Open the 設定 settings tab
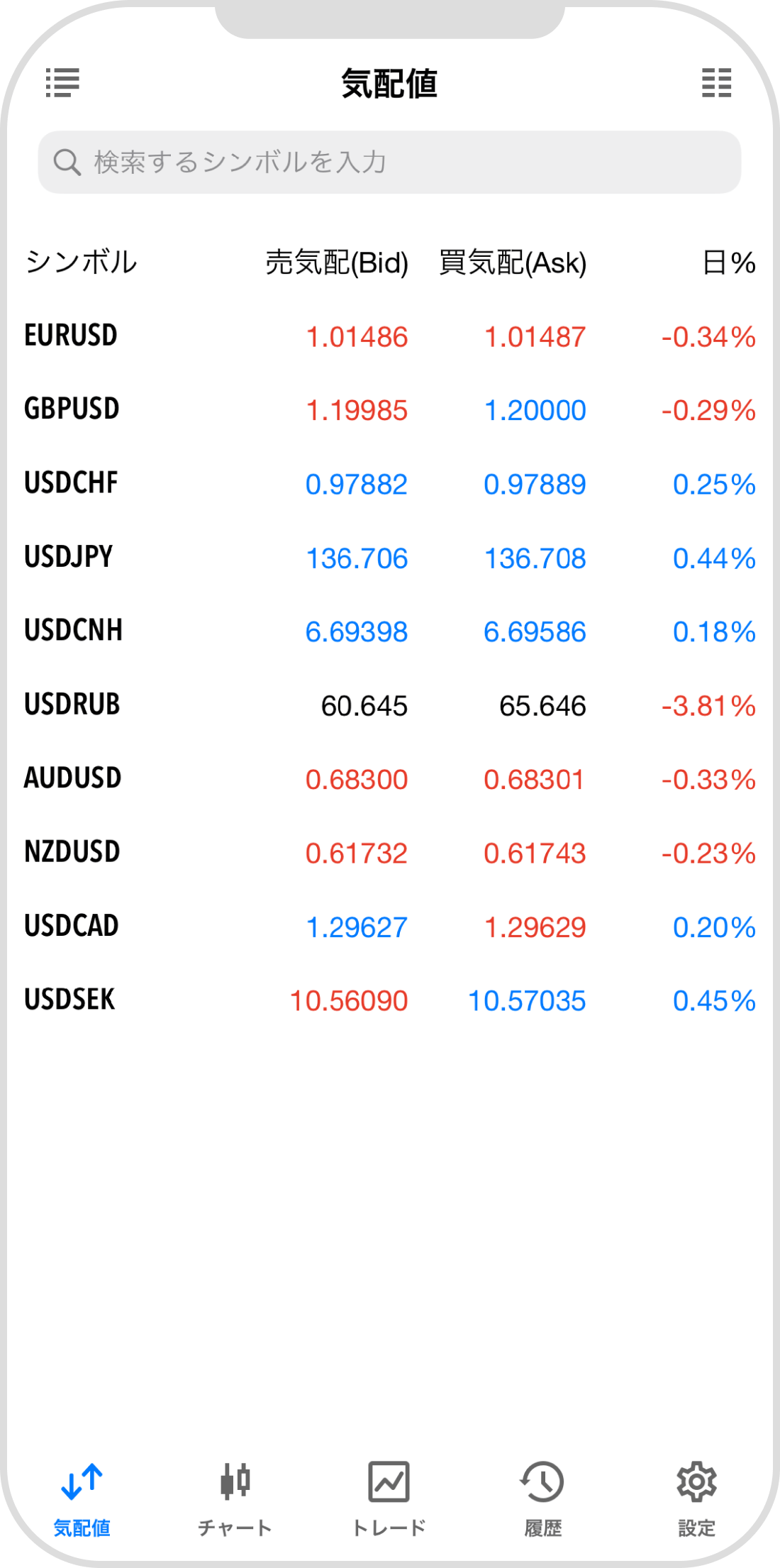This screenshot has width=780, height=1568. [696, 1498]
